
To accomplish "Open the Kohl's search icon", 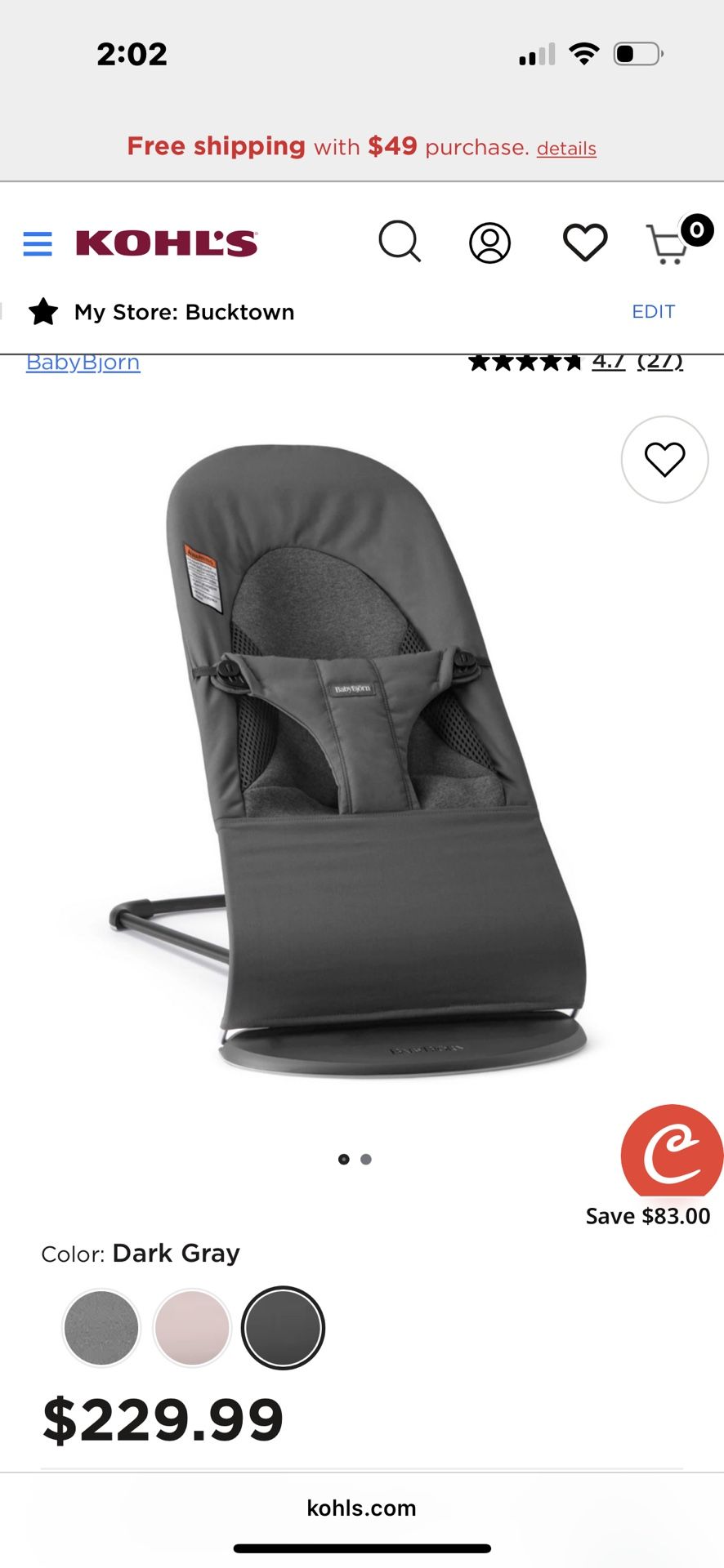I will (400, 243).
